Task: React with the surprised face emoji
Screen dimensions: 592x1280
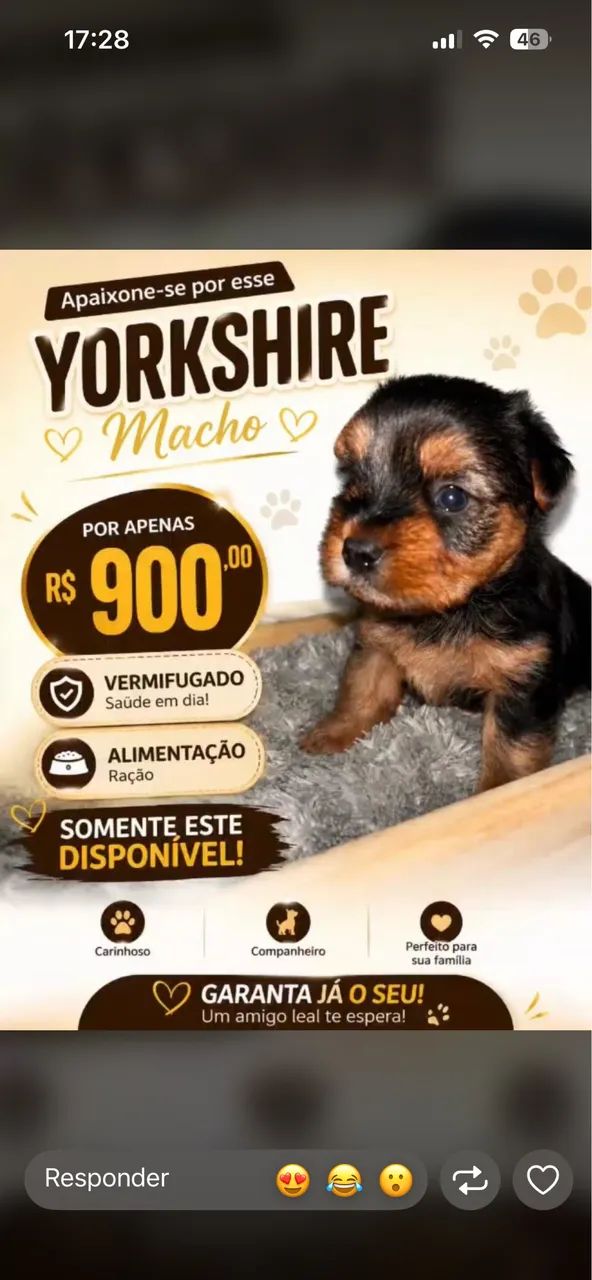Action: (396, 1180)
